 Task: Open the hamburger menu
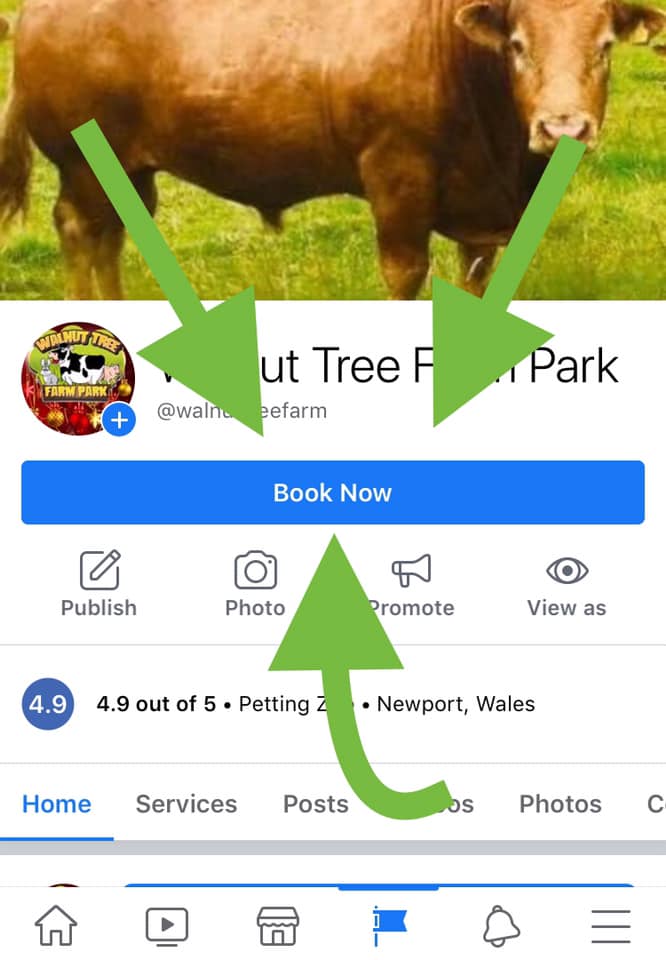point(611,926)
